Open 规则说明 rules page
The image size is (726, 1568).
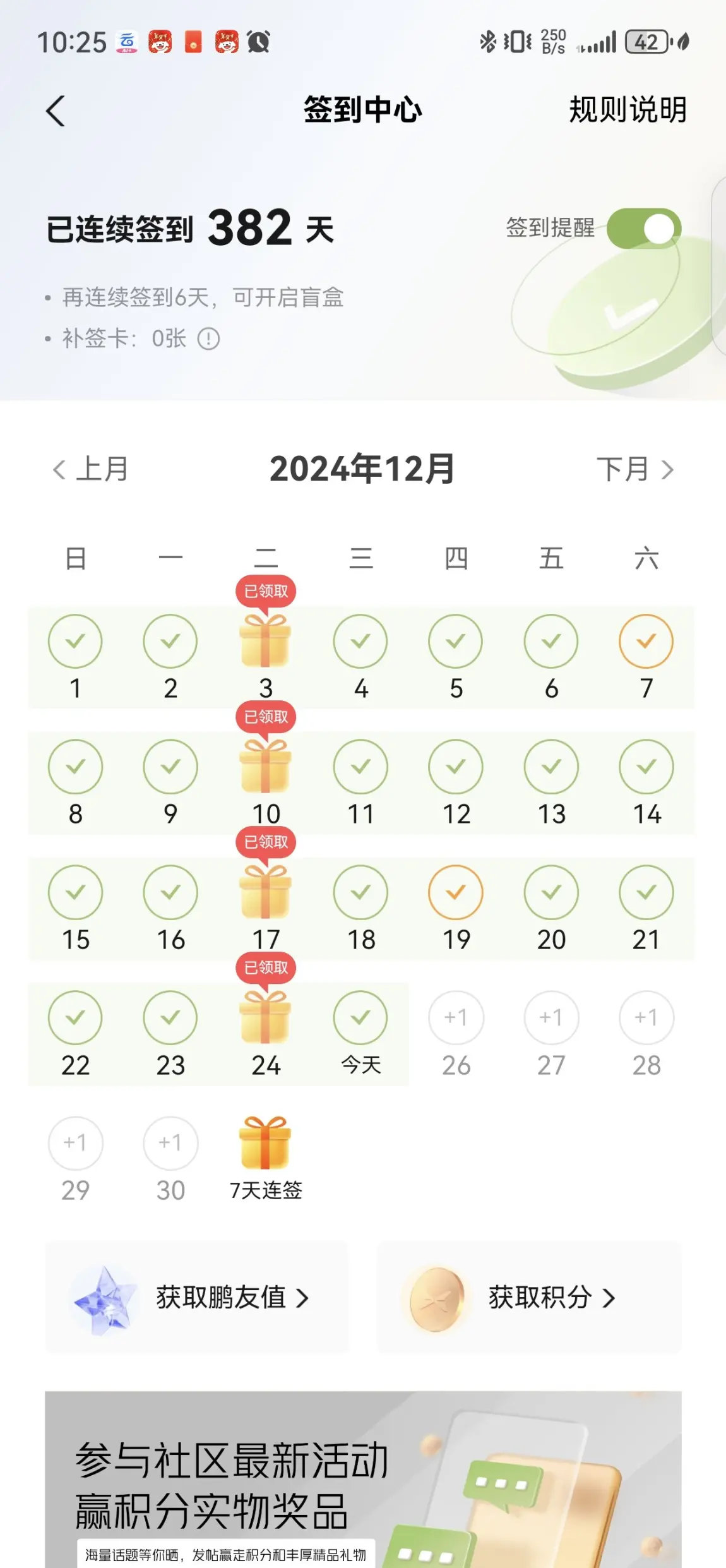click(628, 110)
